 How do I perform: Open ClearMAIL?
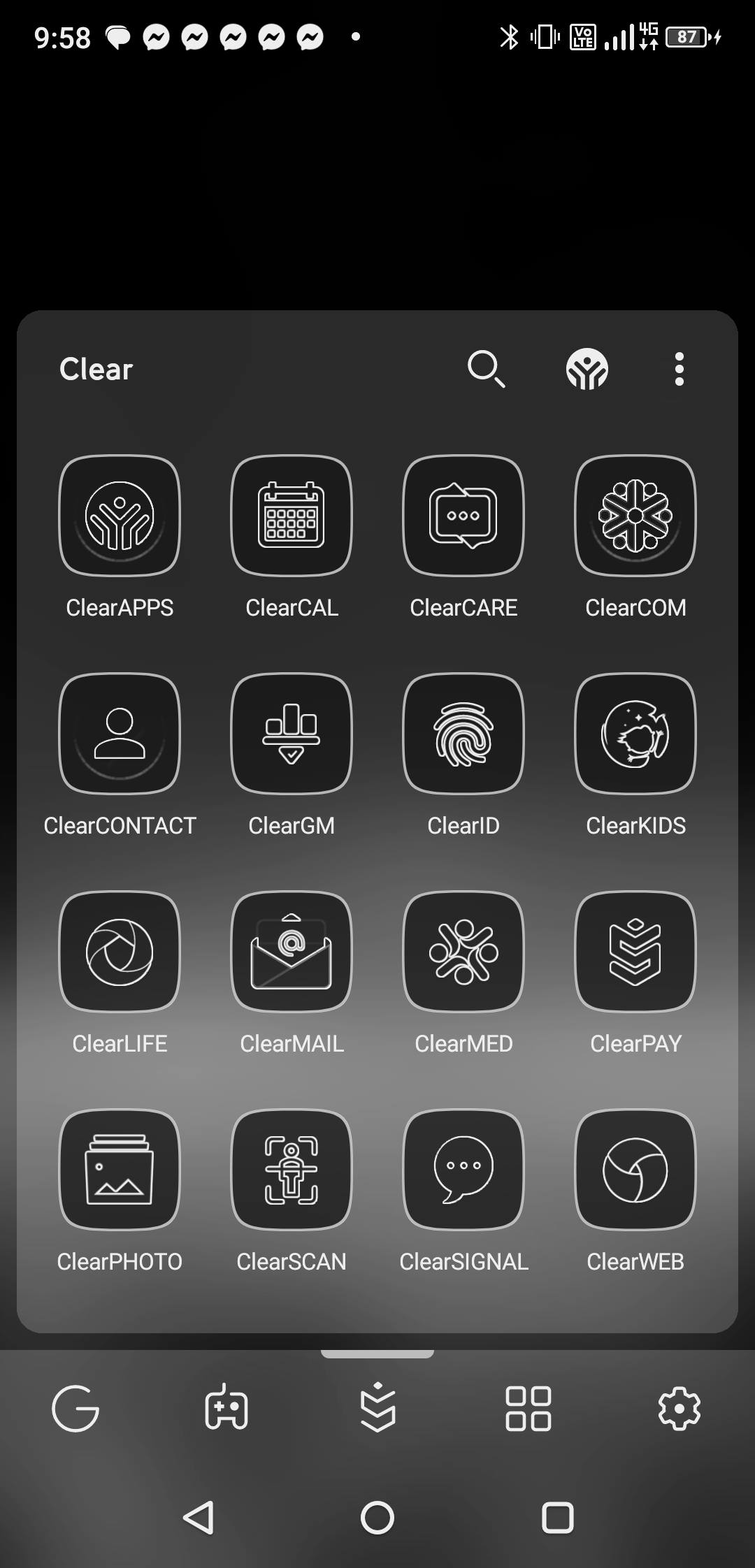tap(292, 952)
